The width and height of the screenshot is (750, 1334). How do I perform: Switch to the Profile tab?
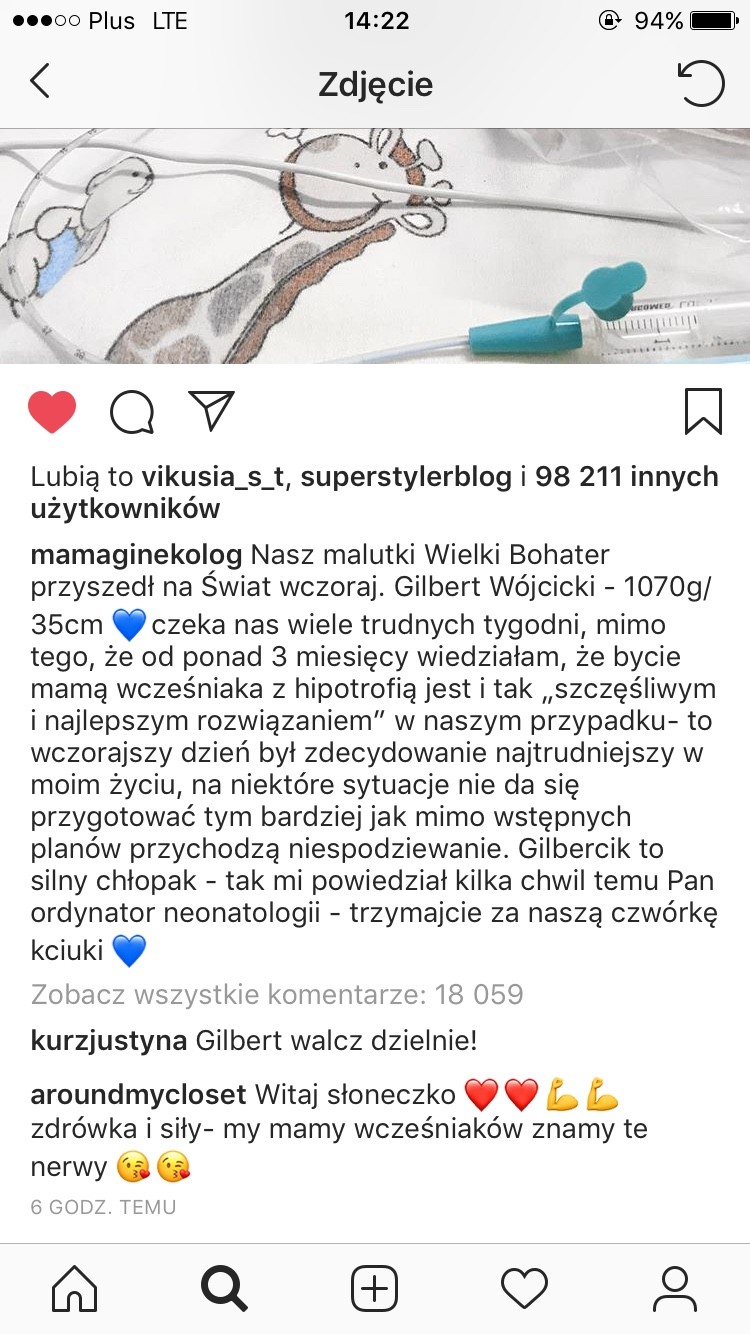pos(674,1288)
